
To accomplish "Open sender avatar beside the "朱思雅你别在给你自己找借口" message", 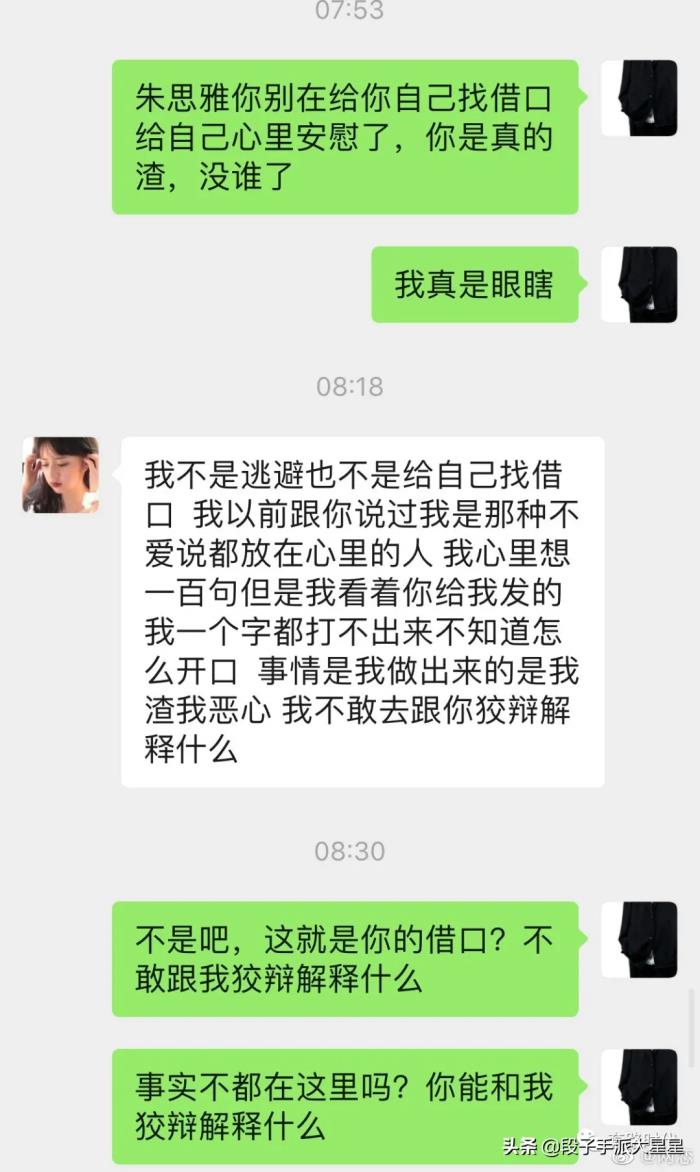I will click(x=639, y=98).
